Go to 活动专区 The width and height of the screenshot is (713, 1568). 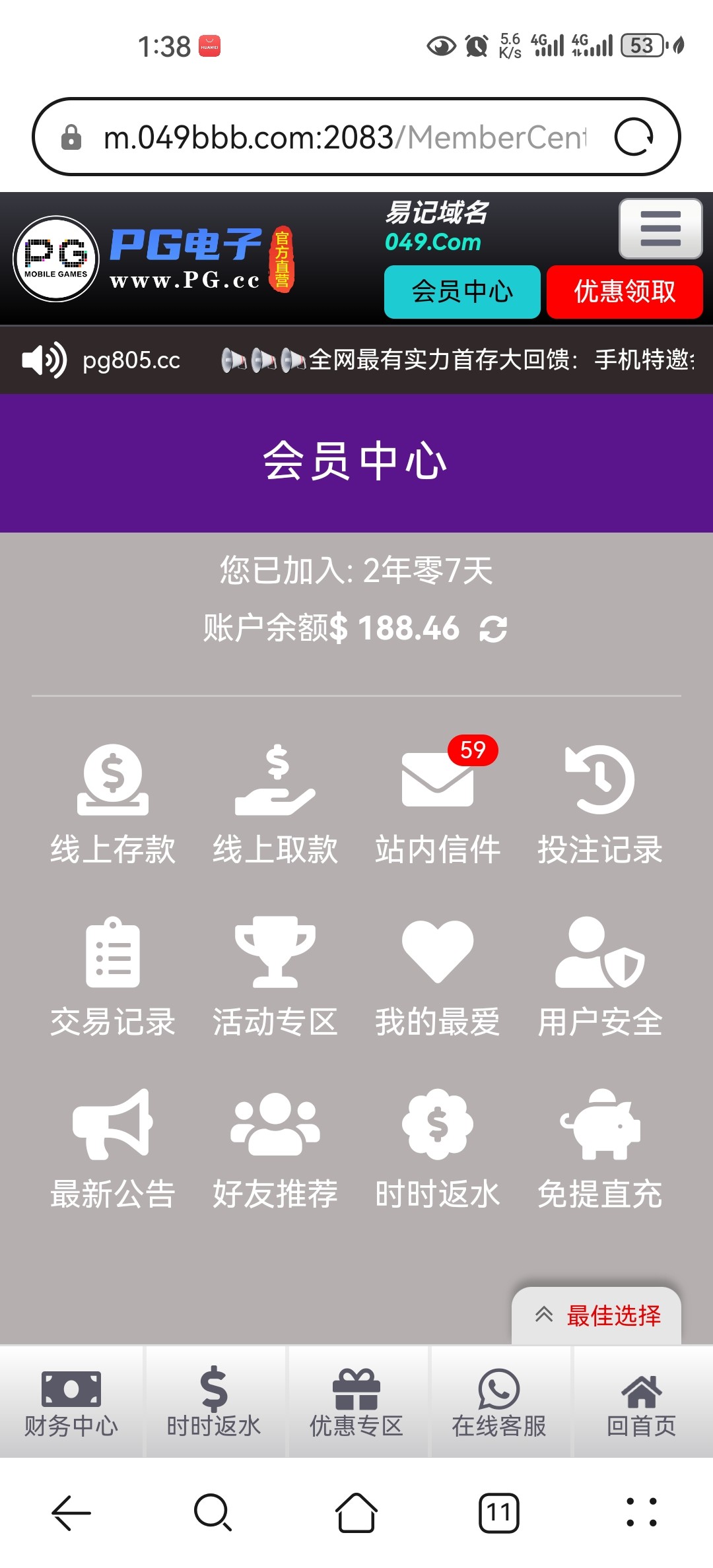pyautogui.click(x=275, y=977)
